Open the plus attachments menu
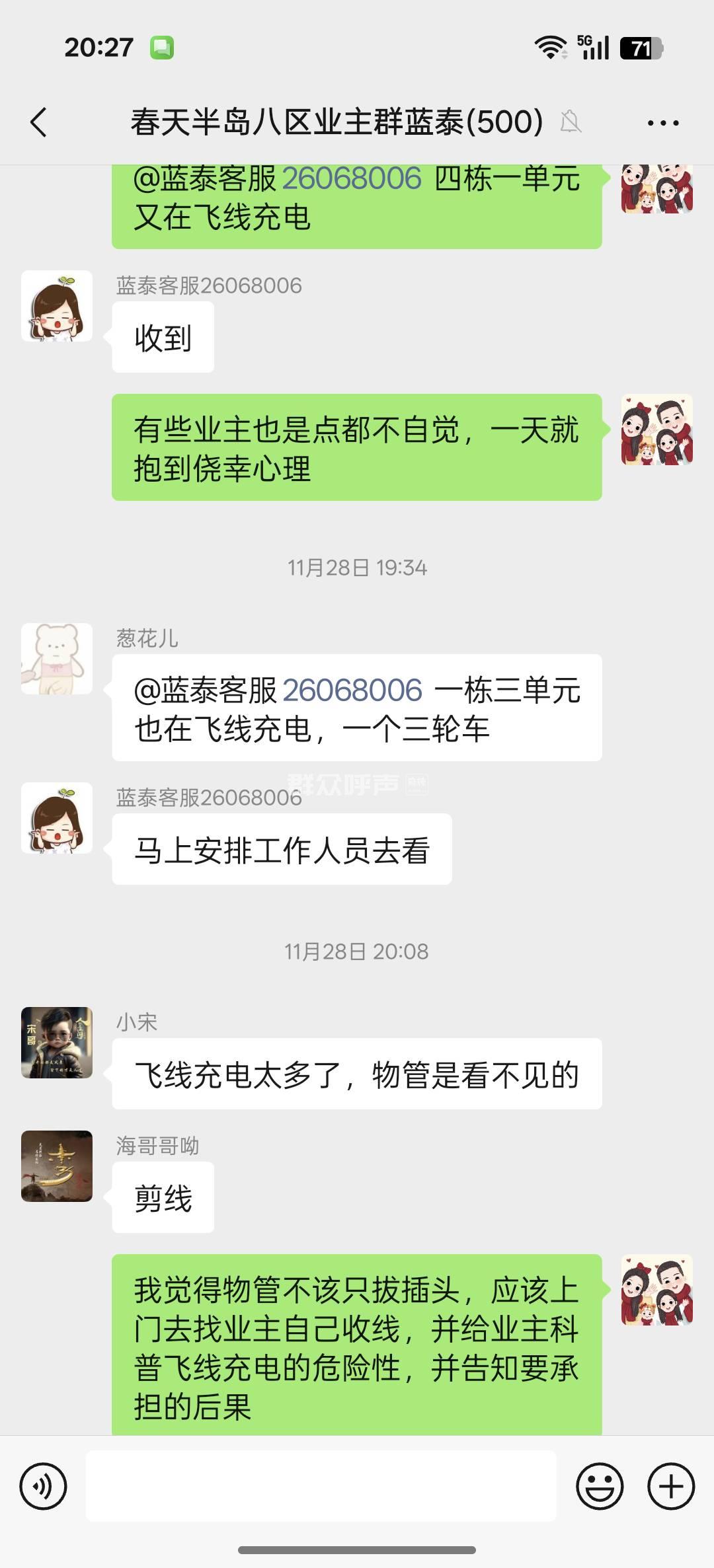 point(671,1486)
